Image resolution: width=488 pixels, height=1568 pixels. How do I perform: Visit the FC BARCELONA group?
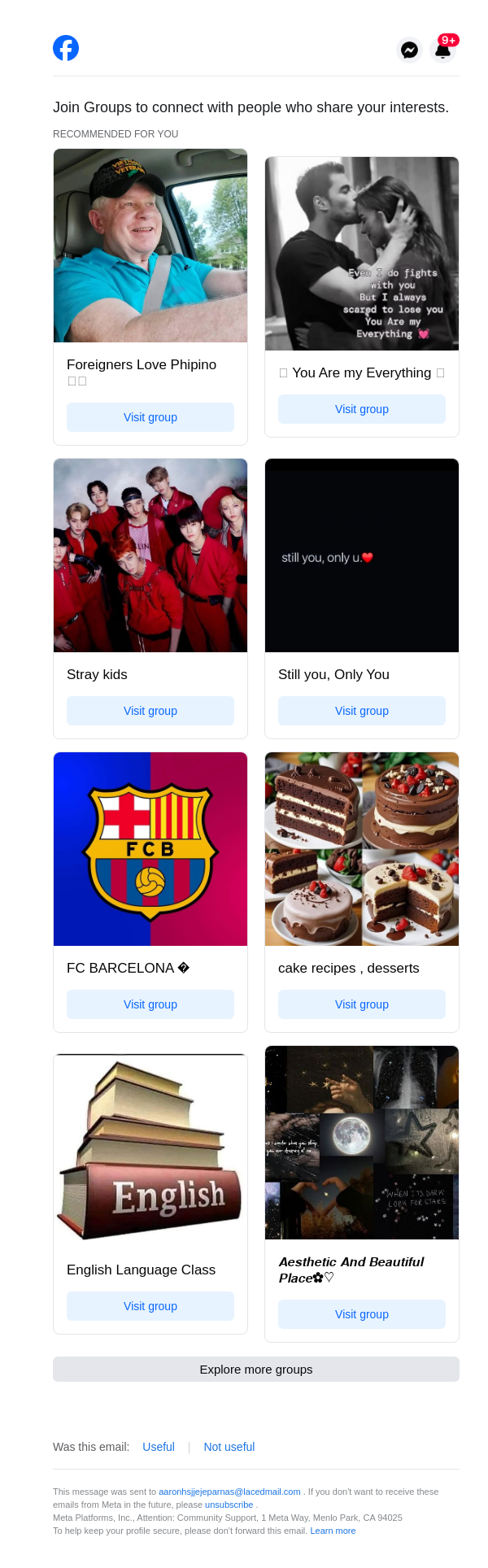150,1004
